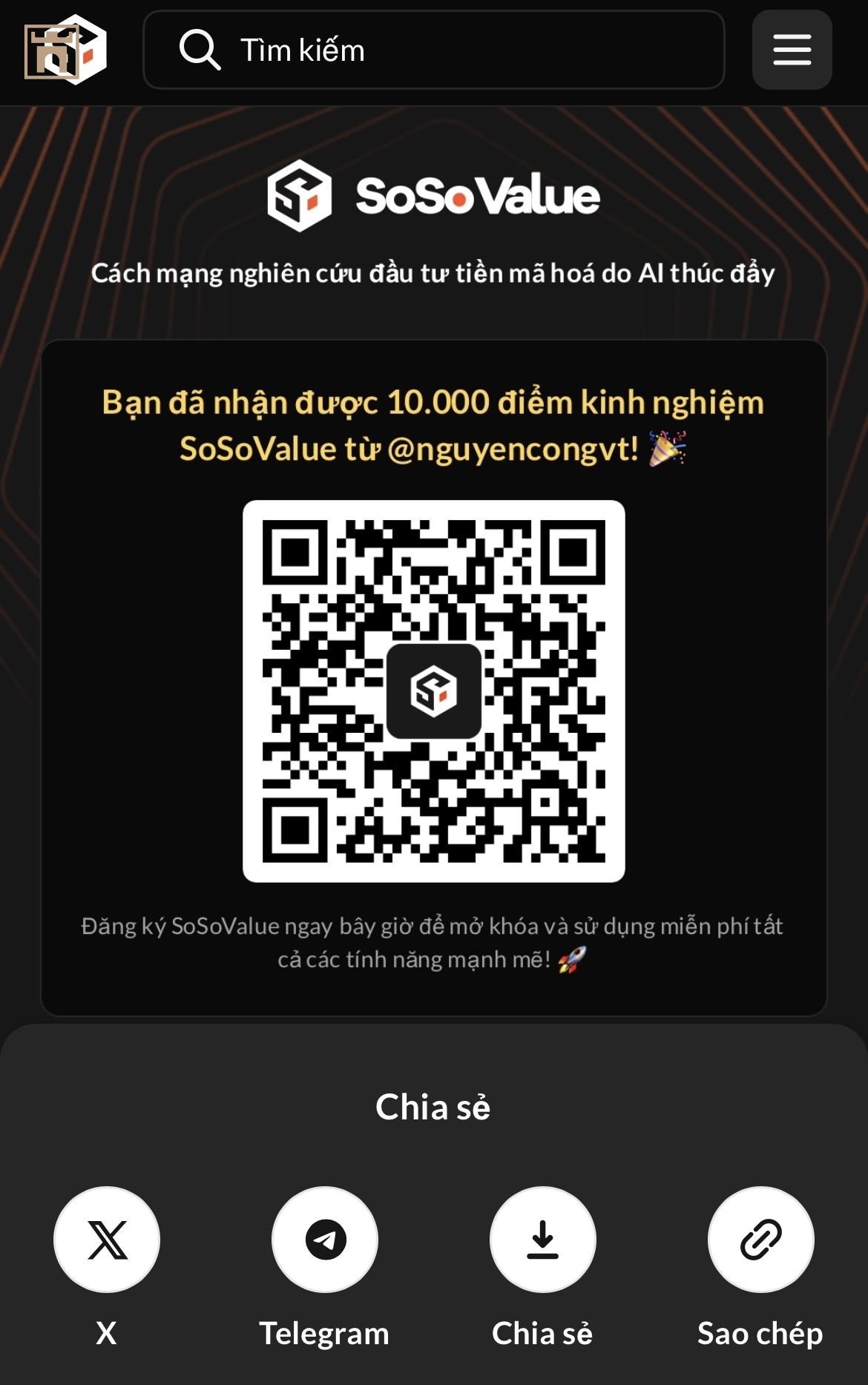This screenshot has width=868, height=1385.
Task: Share the invite on X
Action: (107, 1239)
